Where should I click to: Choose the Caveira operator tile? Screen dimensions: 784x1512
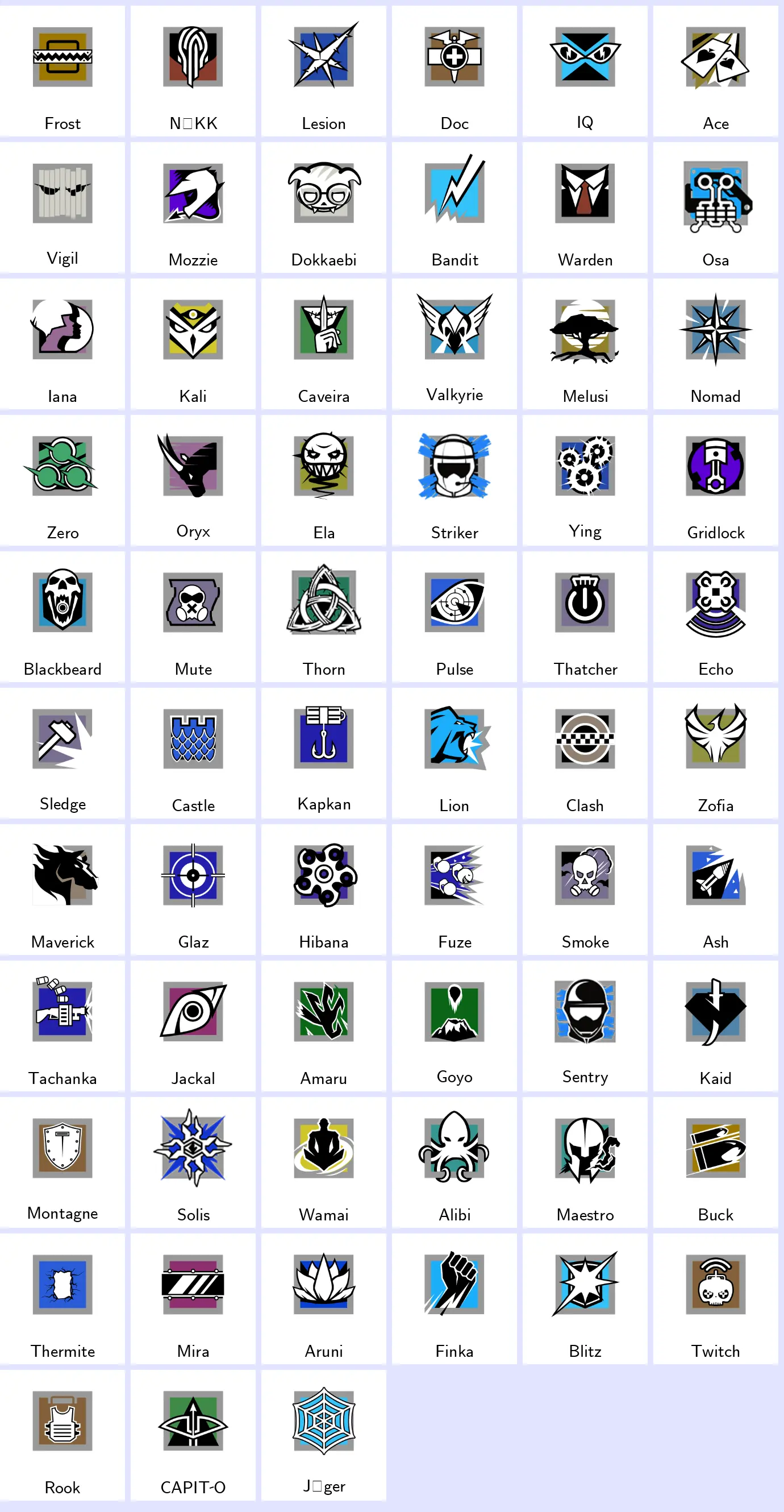click(323, 344)
